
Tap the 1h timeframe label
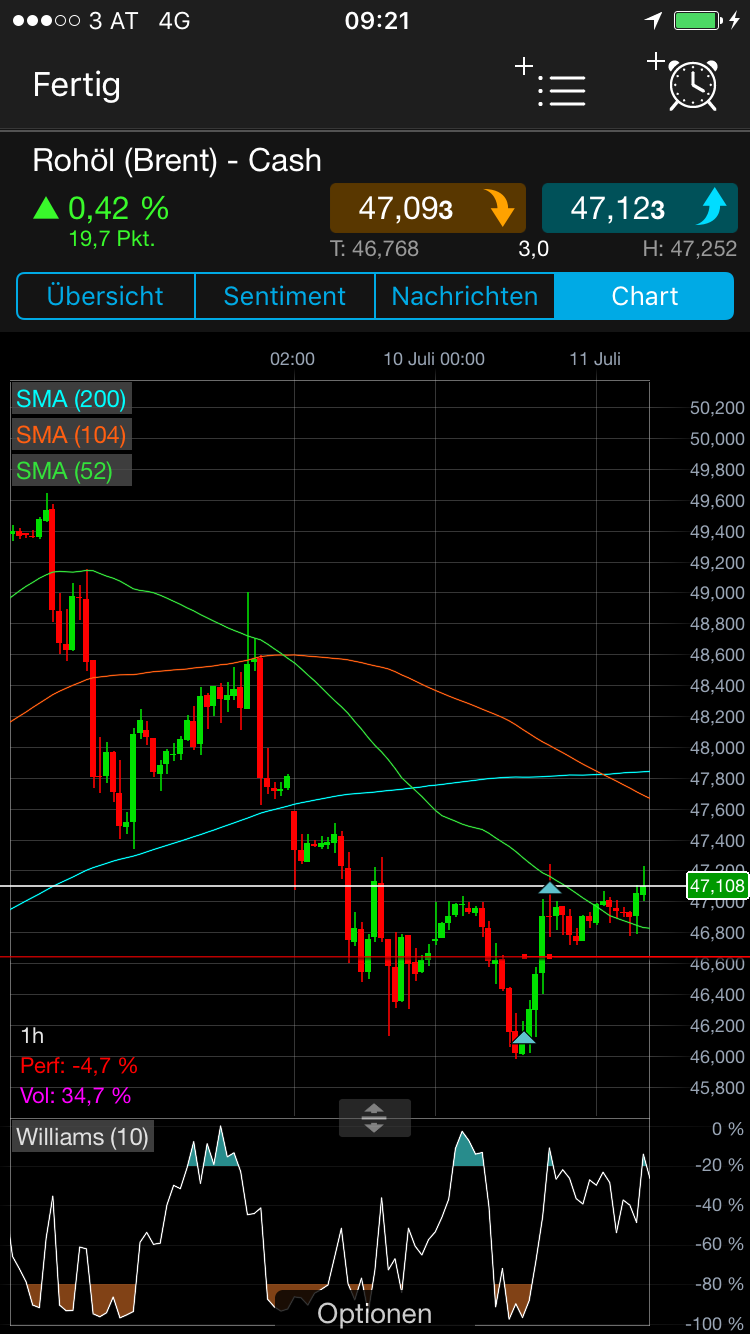[x=30, y=1036]
